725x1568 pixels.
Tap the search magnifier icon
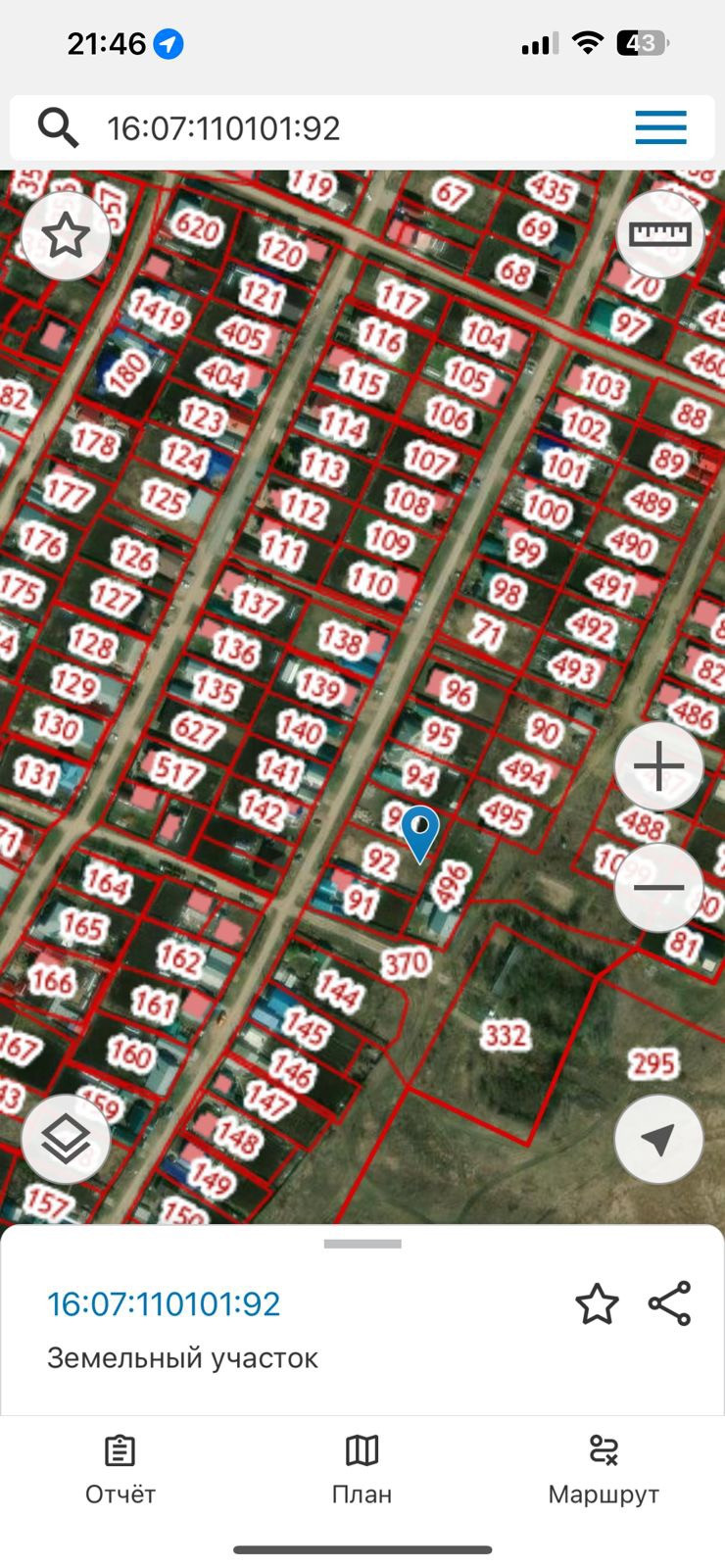pyautogui.click(x=58, y=128)
